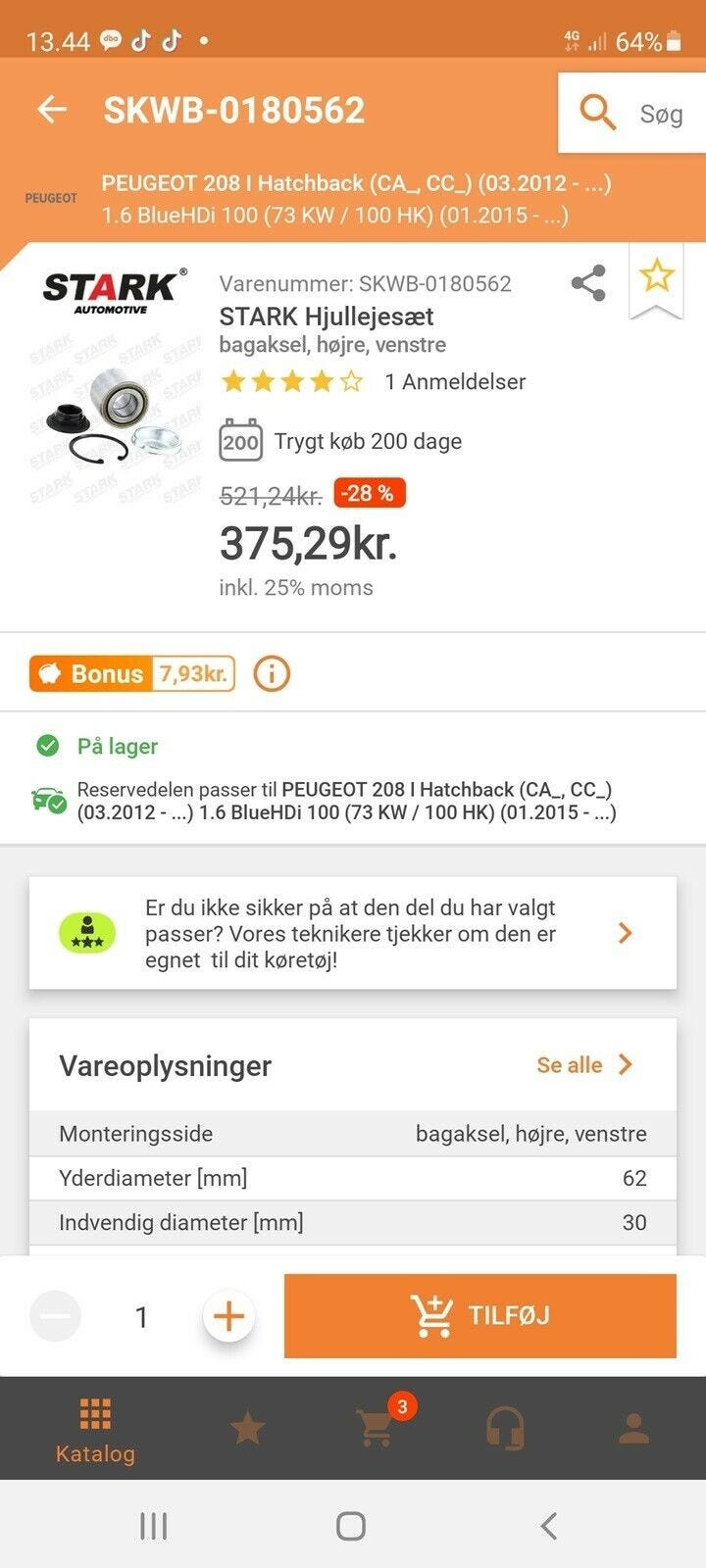This screenshot has height=1568, width=706.
Task: Add the item with the TILFØJ button
Action: 479,1315
